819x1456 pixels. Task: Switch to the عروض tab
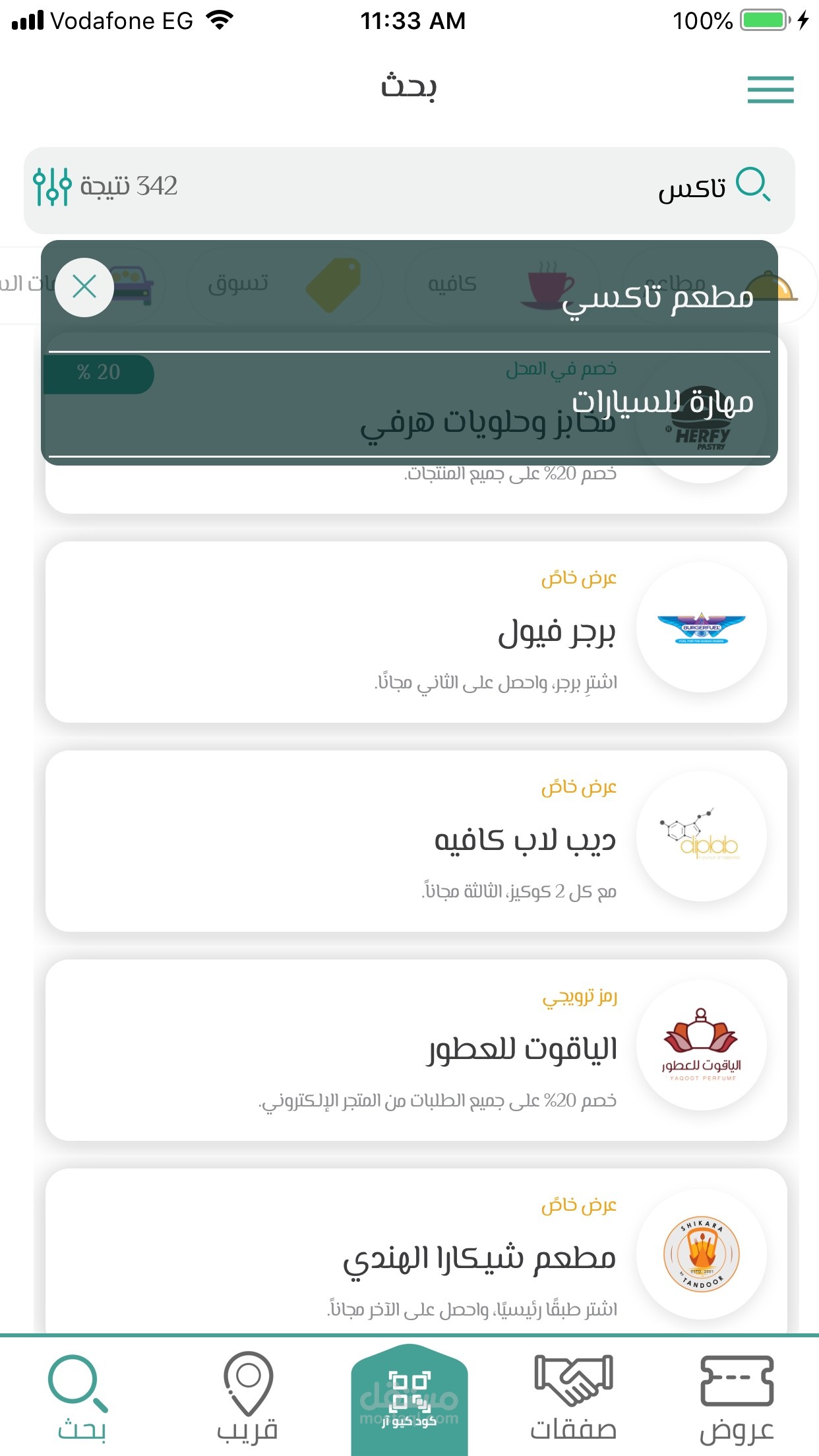click(x=736, y=1398)
